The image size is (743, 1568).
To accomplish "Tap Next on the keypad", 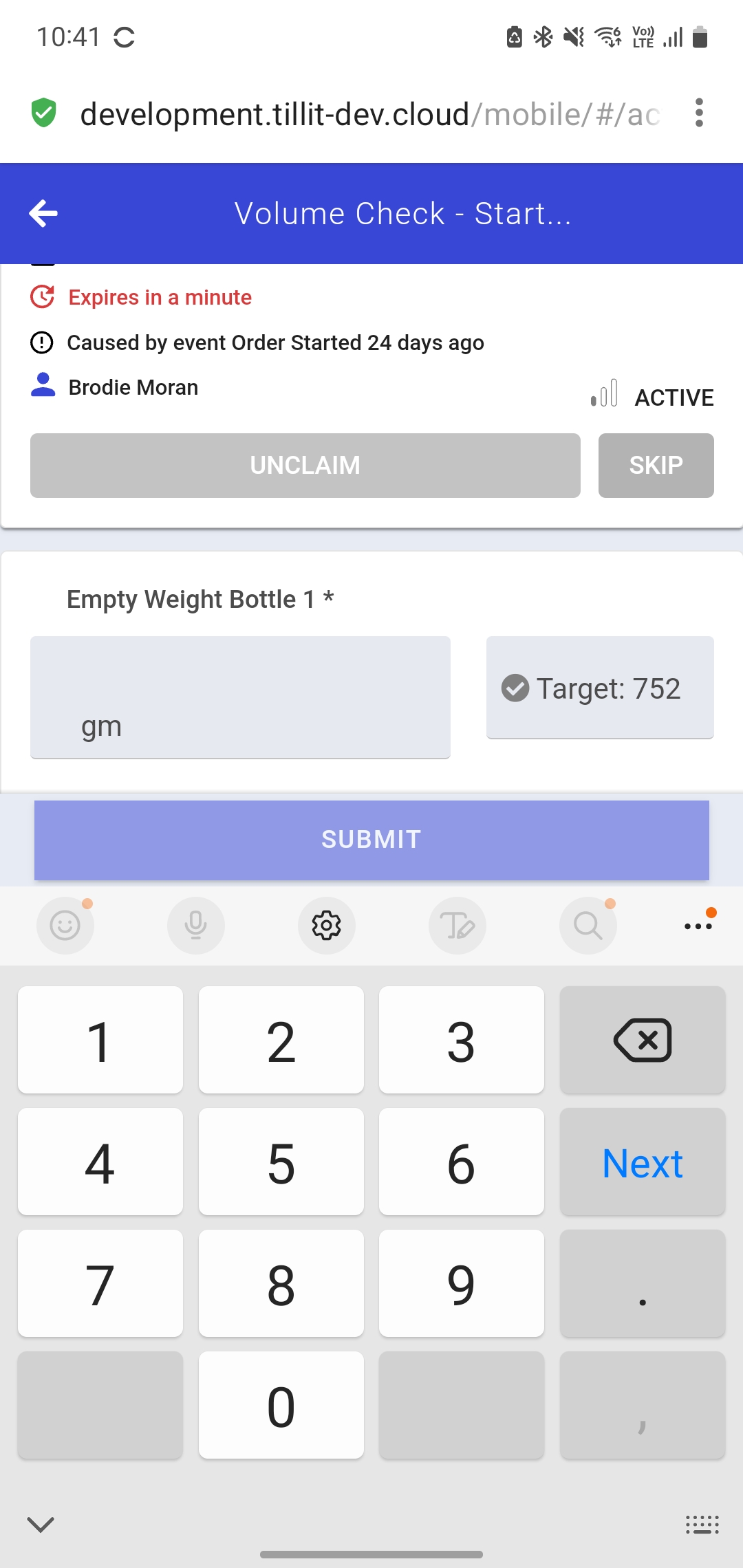I will pos(643,1162).
